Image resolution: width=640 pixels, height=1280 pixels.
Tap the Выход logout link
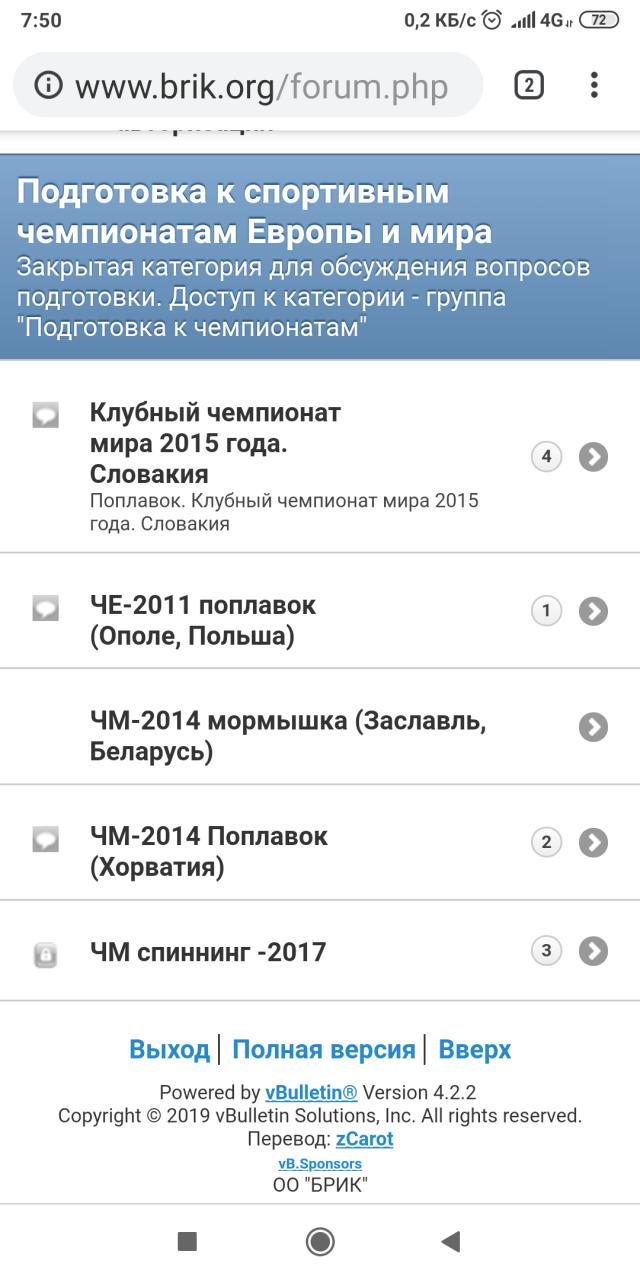pyautogui.click(x=169, y=1049)
